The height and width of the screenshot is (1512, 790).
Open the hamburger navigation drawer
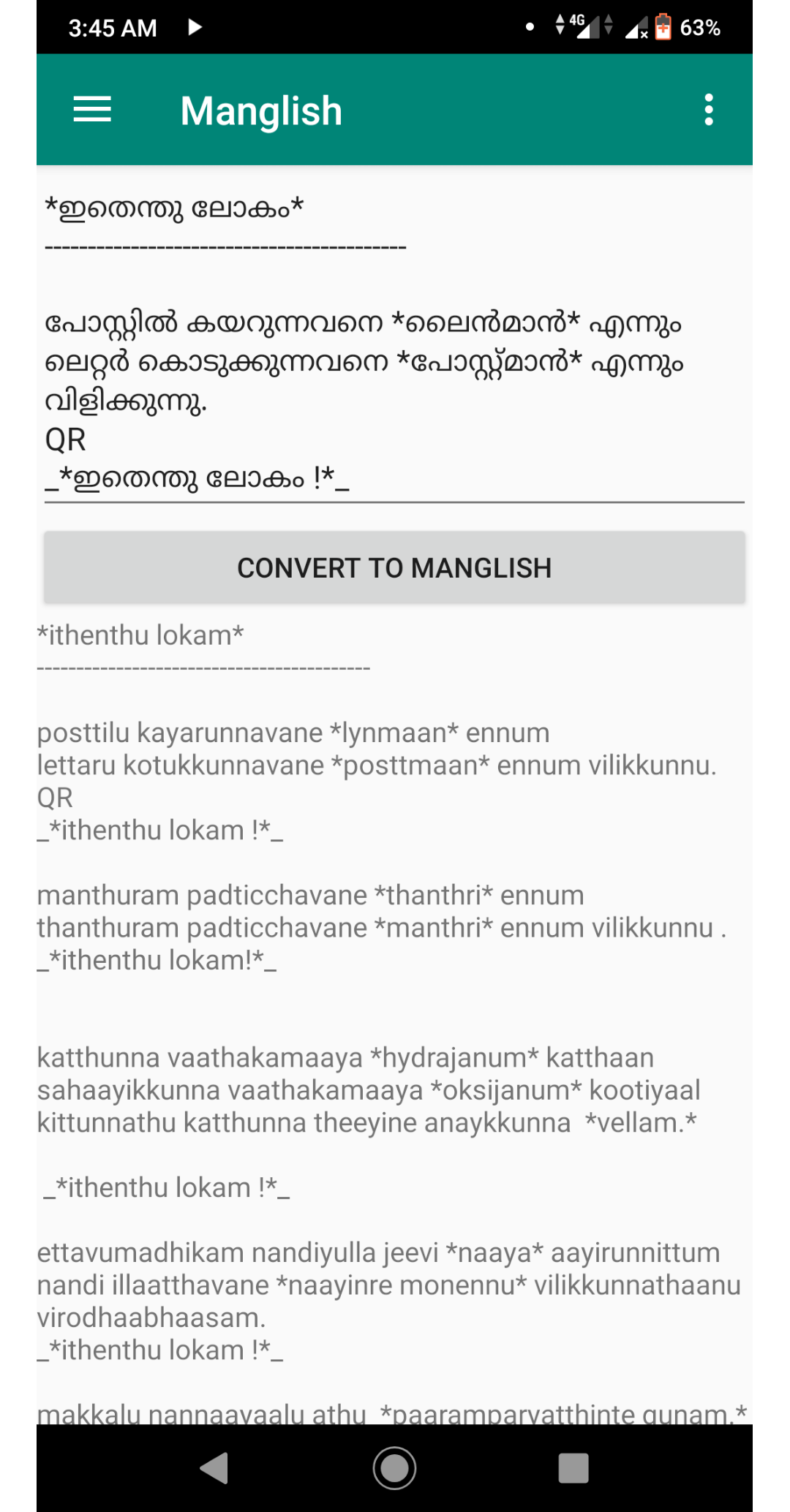(92, 110)
